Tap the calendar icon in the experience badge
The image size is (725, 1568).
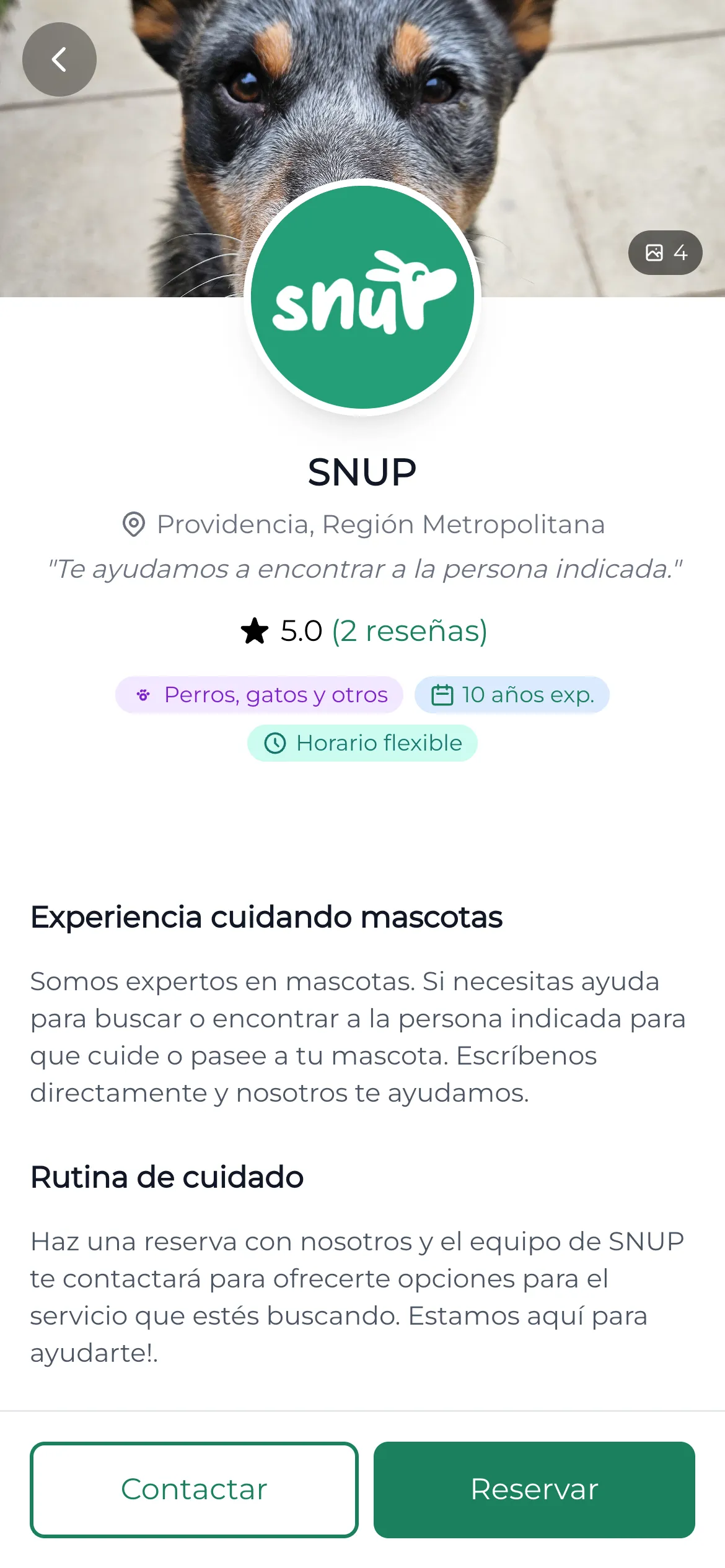[441, 695]
